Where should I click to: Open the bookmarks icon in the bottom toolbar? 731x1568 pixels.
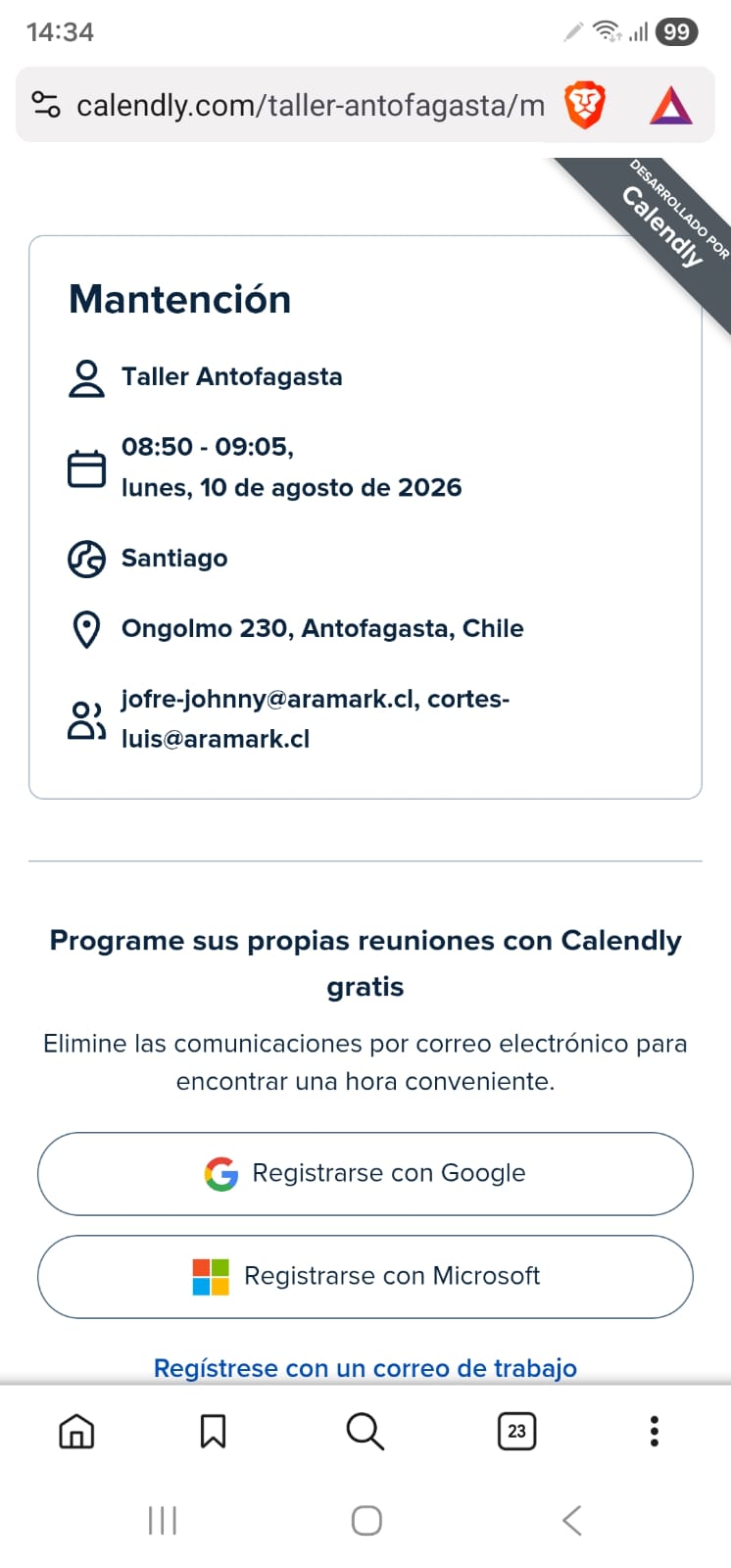(213, 1432)
